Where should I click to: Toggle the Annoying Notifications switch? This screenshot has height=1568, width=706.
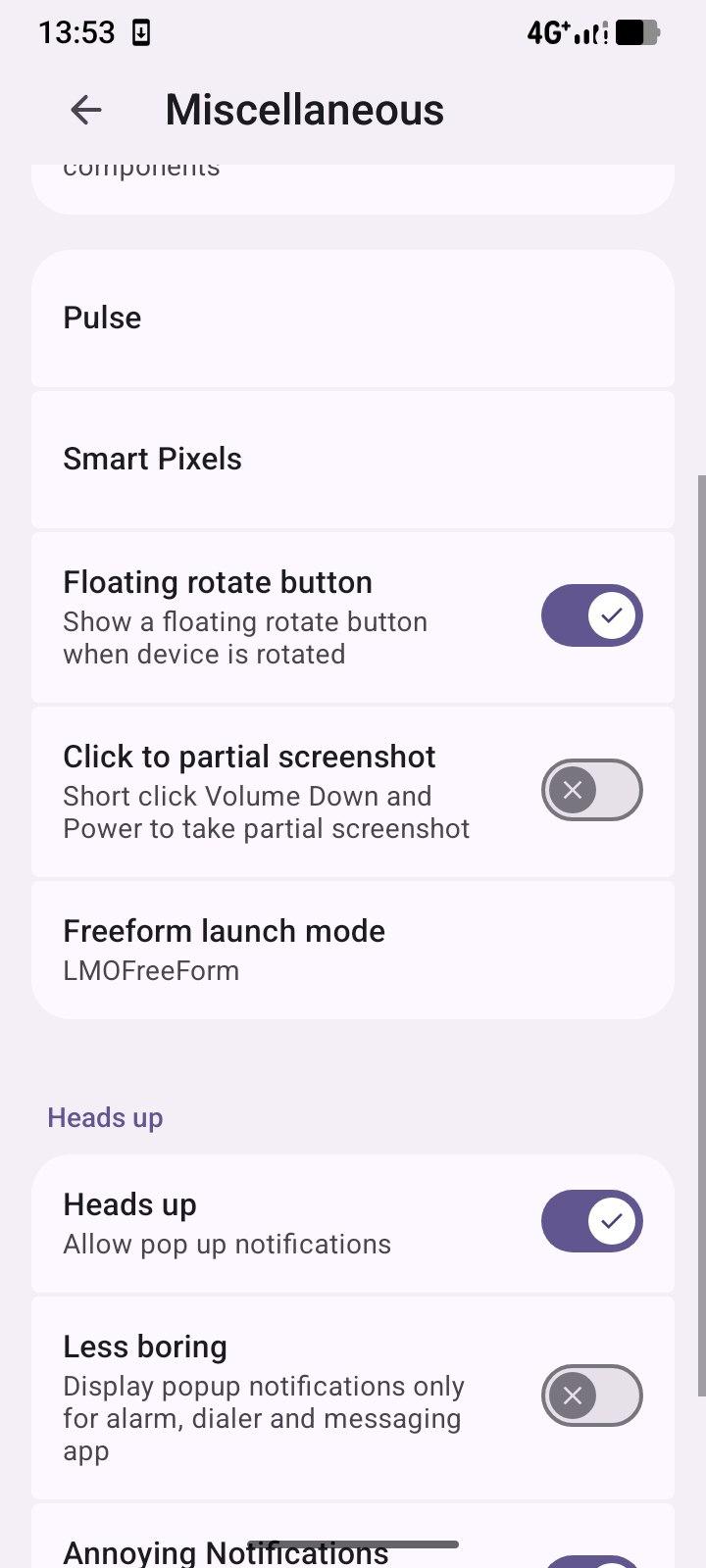click(x=594, y=1560)
